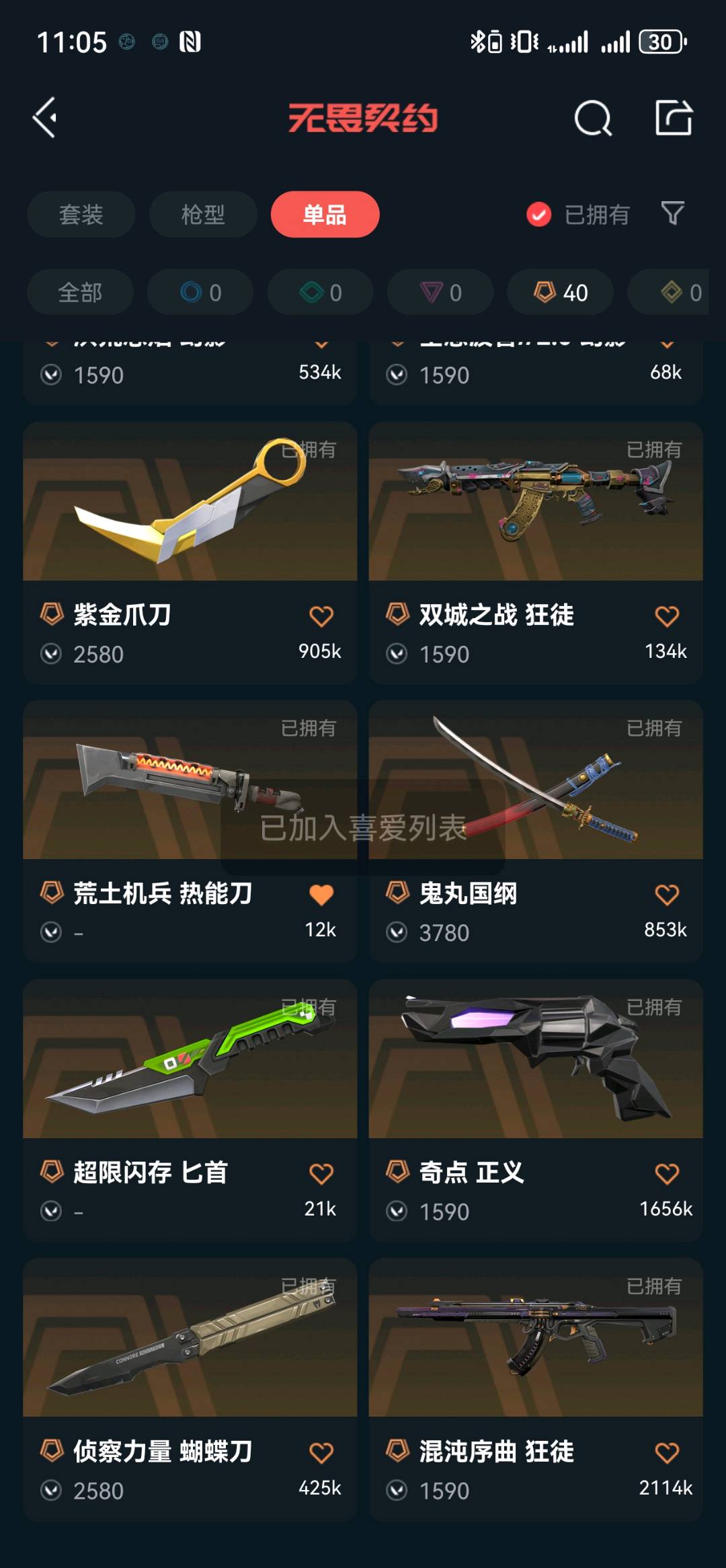Select the 单品 tab
Image resolution: width=726 pixels, height=1568 pixels.
(x=325, y=215)
